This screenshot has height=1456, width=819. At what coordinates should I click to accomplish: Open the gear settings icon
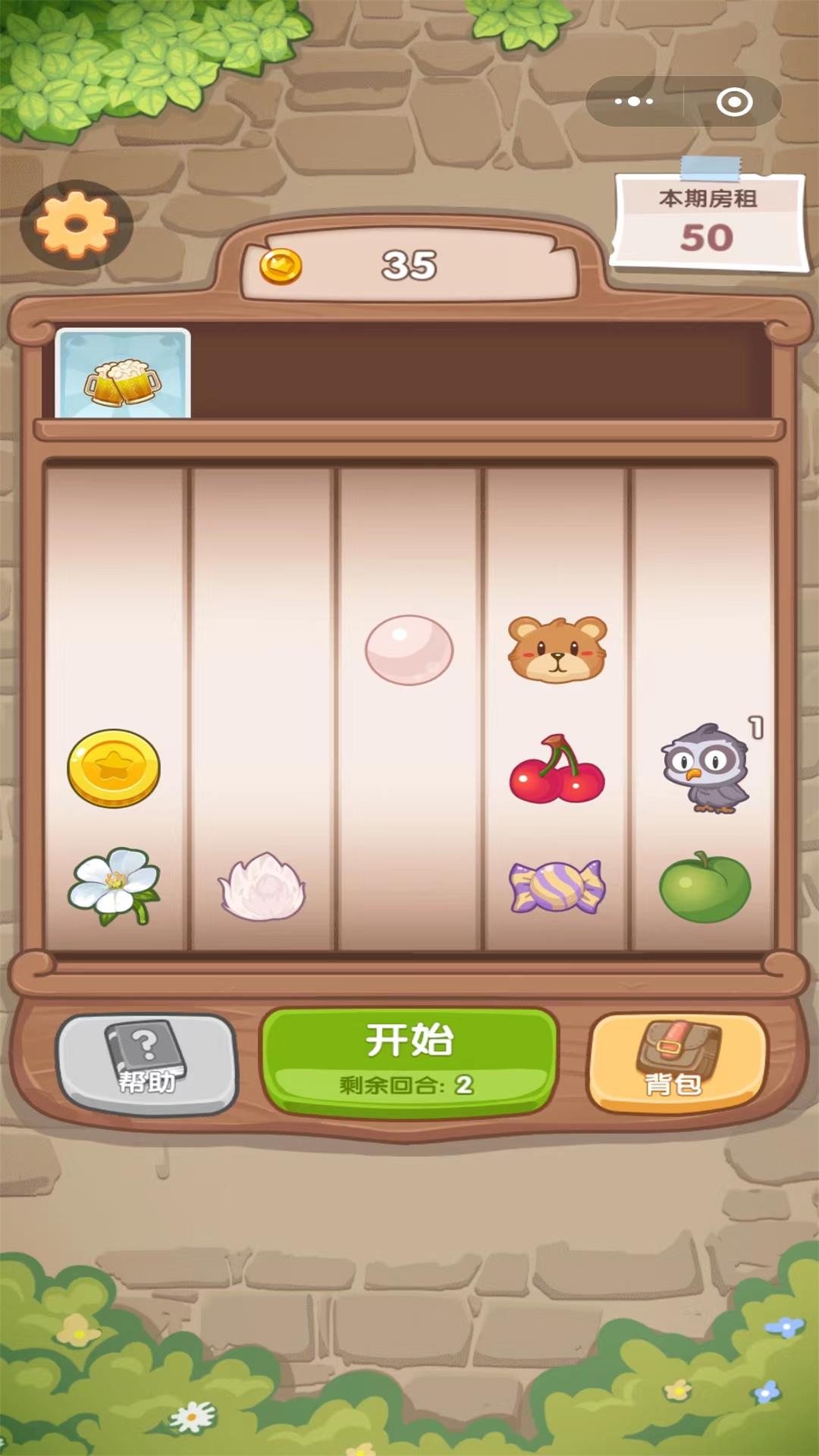click(x=76, y=224)
